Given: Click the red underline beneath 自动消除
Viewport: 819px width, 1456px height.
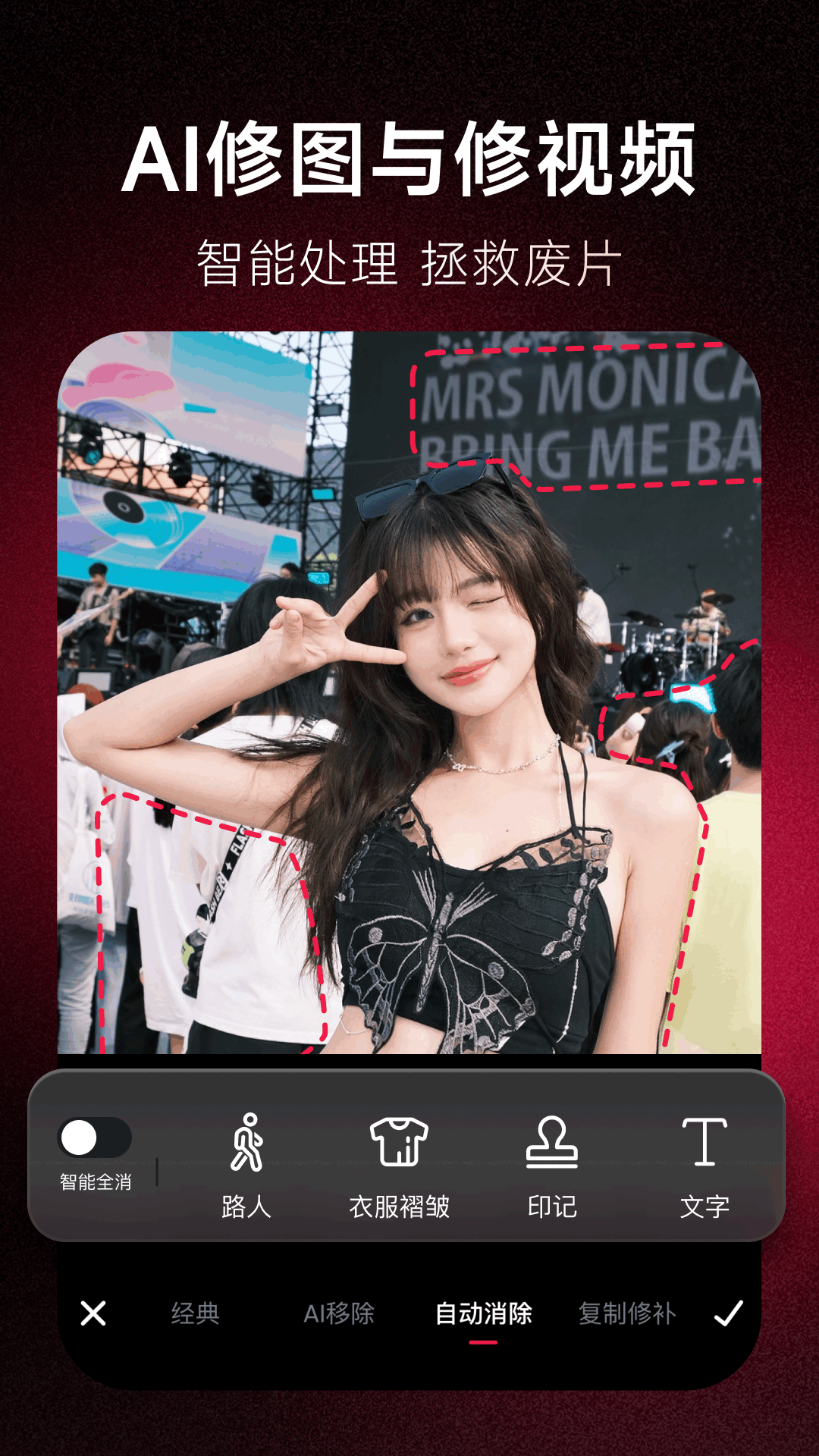Looking at the screenshot, I should click(484, 1341).
